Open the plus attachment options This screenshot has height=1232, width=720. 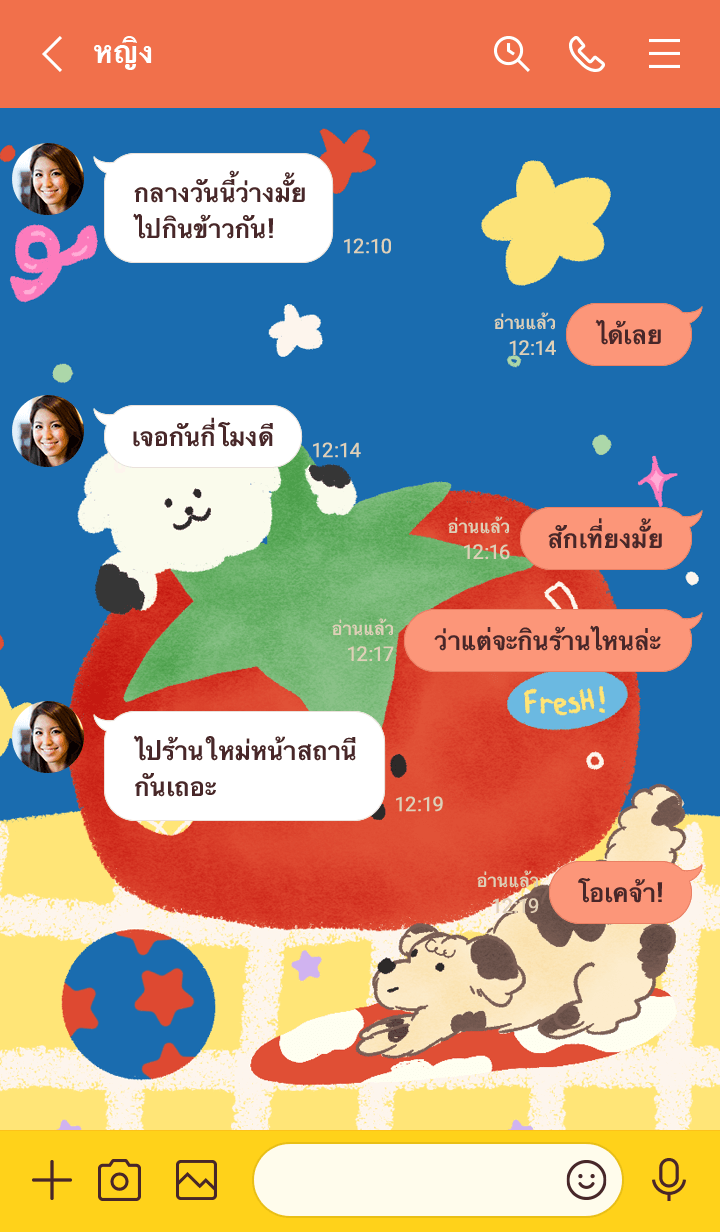(52, 1181)
